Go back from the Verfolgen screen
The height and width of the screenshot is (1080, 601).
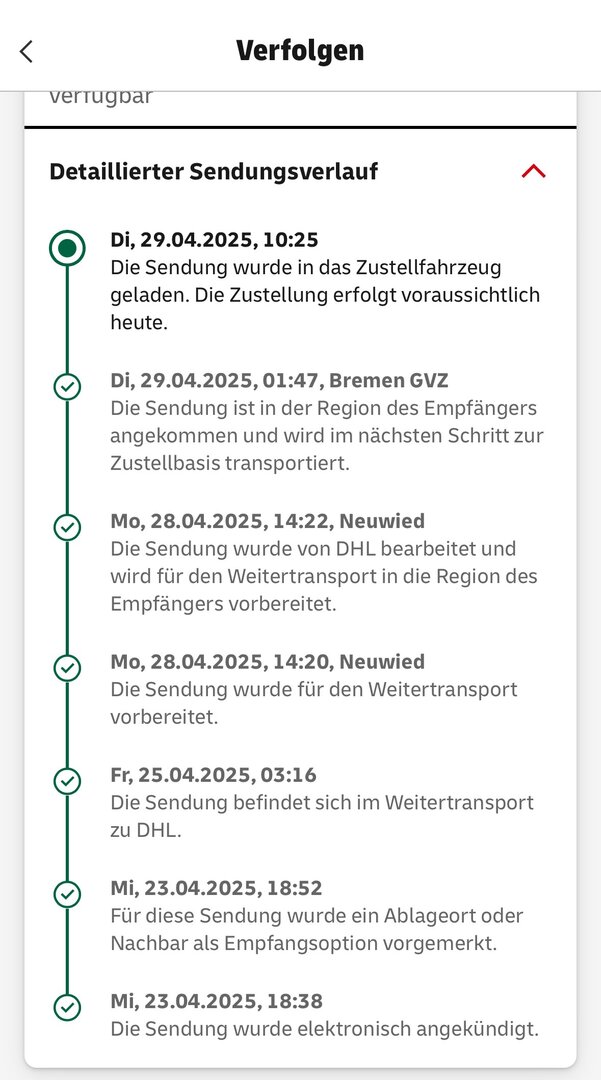pyautogui.click(x=27, y=51)
